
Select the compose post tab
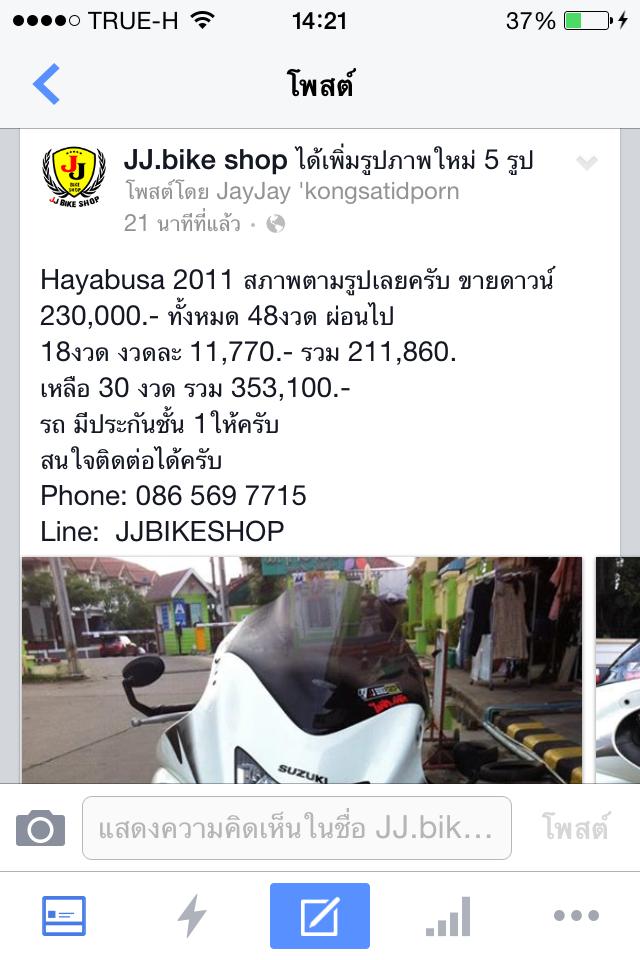pos(320,916)
